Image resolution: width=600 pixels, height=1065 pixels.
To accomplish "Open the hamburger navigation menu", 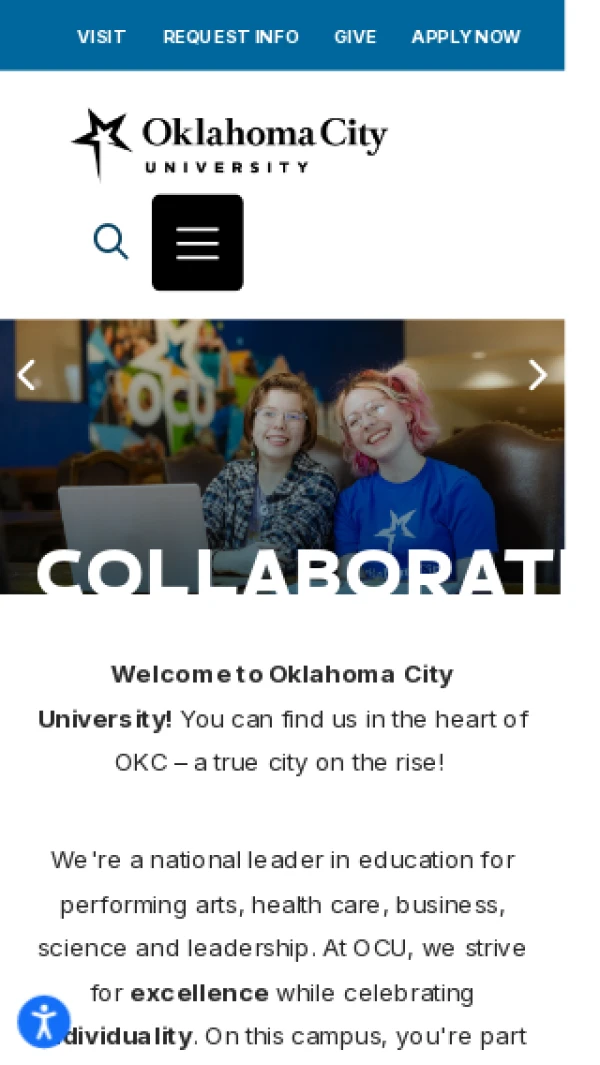I will [x=197, y=243].
